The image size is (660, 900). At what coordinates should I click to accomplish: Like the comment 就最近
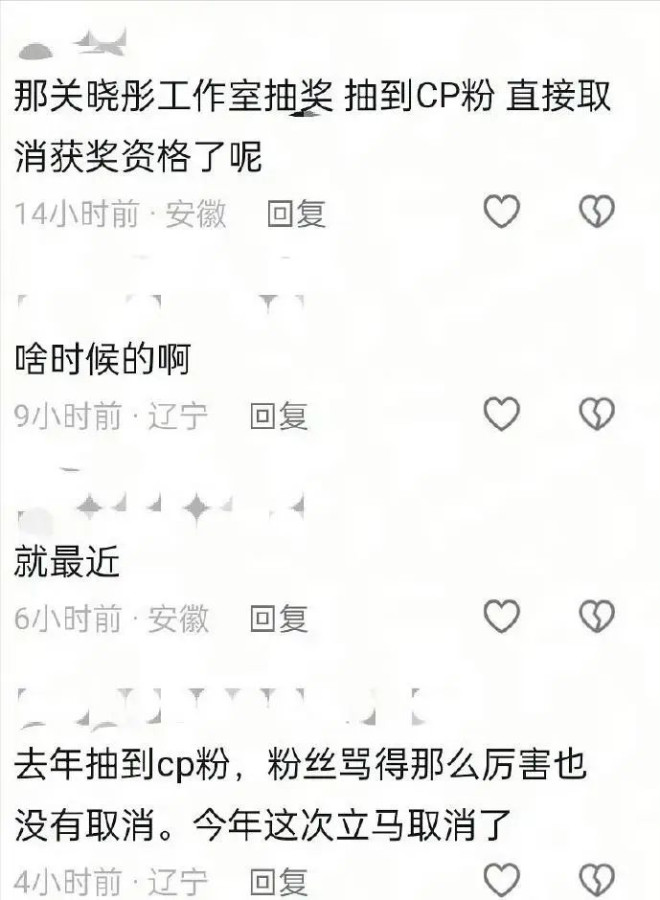(502, 617)
